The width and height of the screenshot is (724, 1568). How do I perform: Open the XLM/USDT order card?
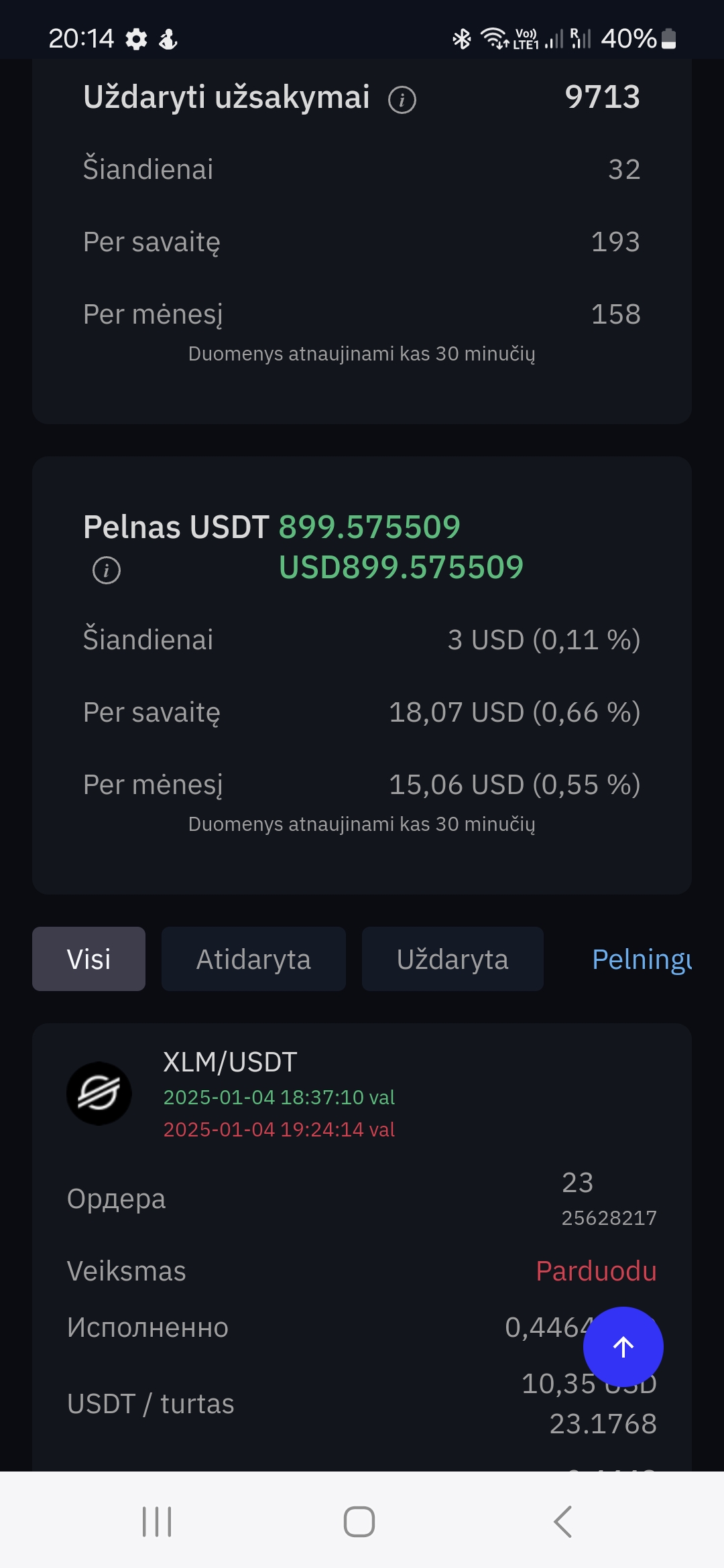tap(362, 1246)
